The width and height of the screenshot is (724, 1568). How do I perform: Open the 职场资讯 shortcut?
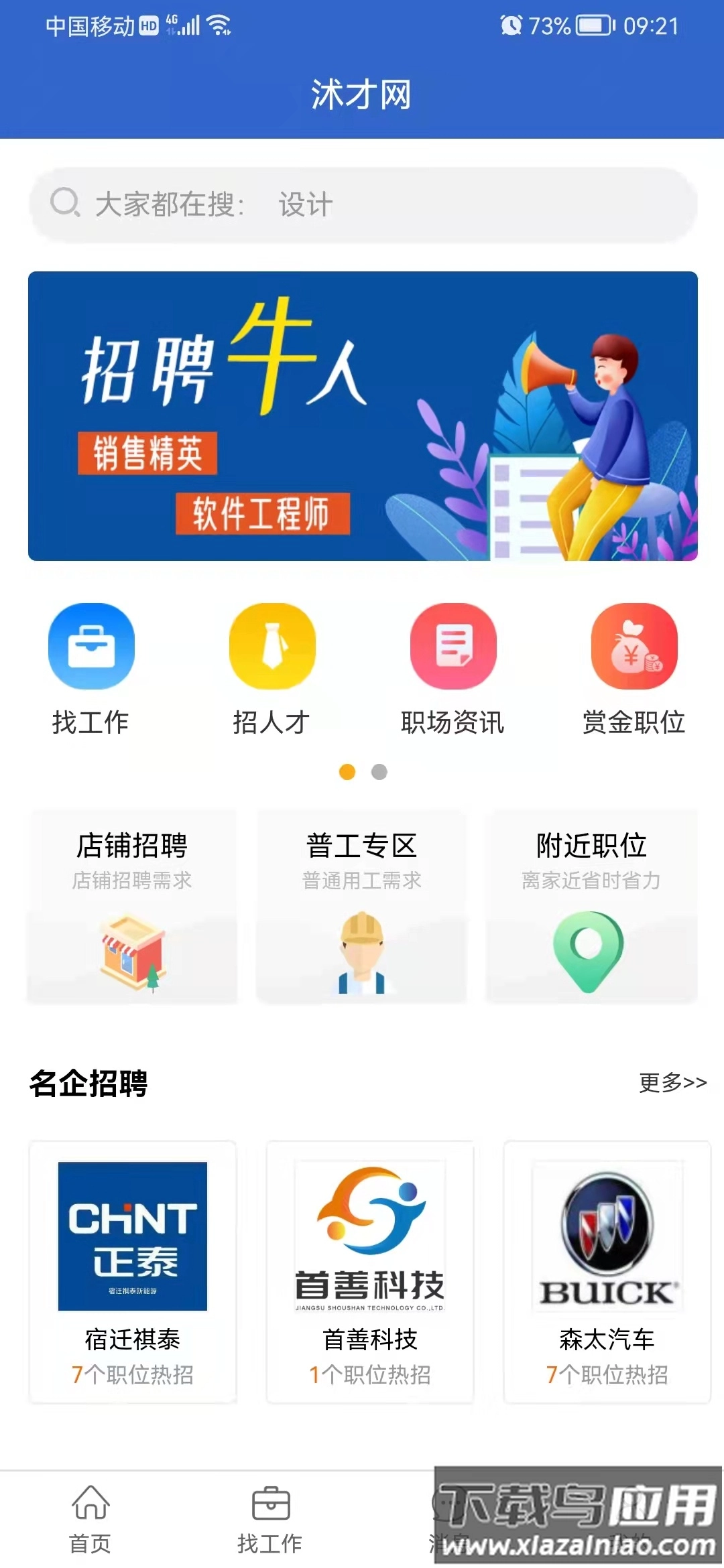pos(453,647)
